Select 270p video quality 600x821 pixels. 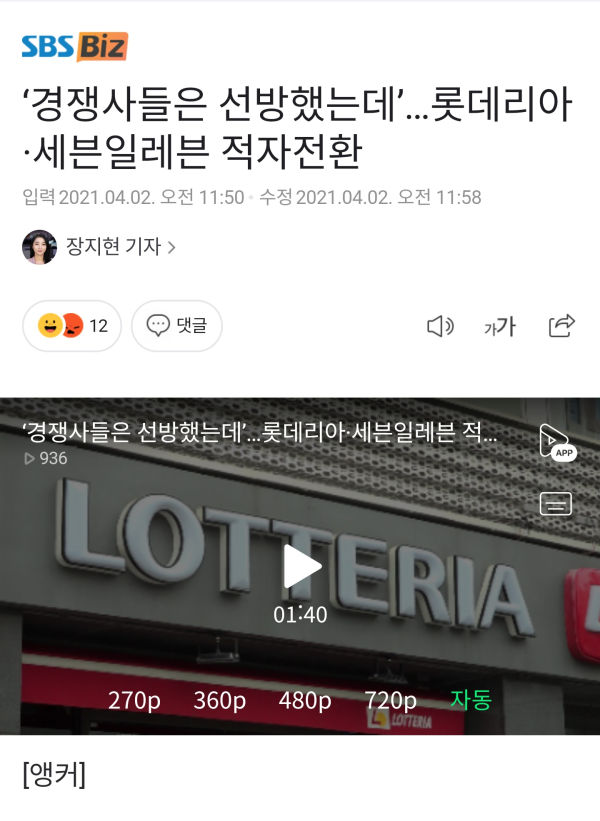[134, 700]
